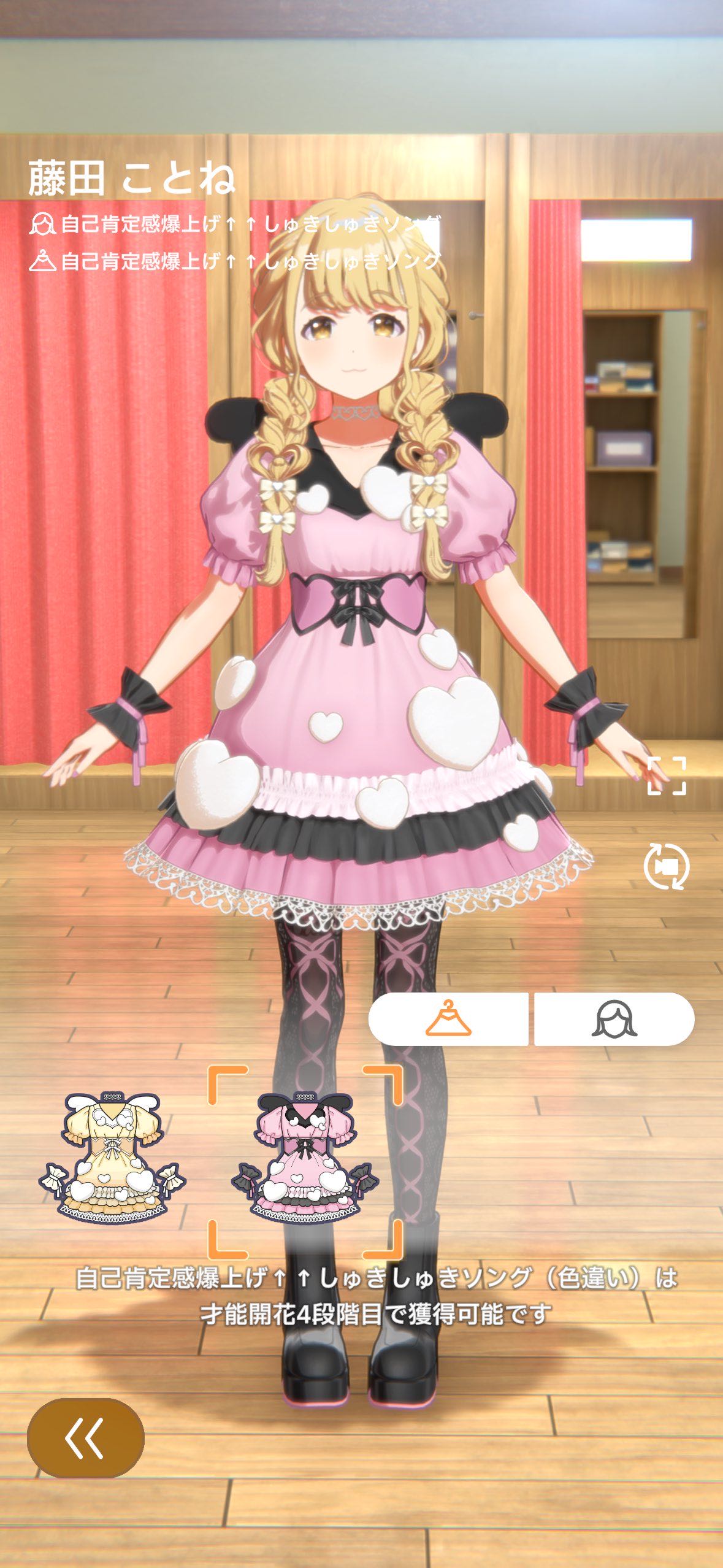Switch to the costume hanger tab

448,1019
